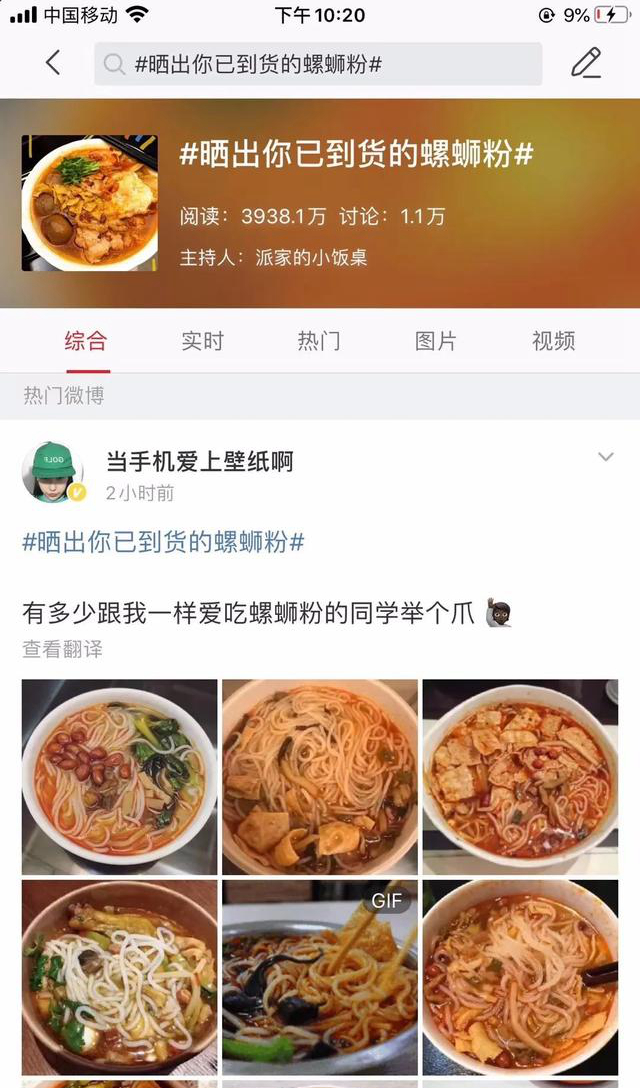Compose a new post with the pencil icon
640x1088 pixels.
[x=586, y=63]
